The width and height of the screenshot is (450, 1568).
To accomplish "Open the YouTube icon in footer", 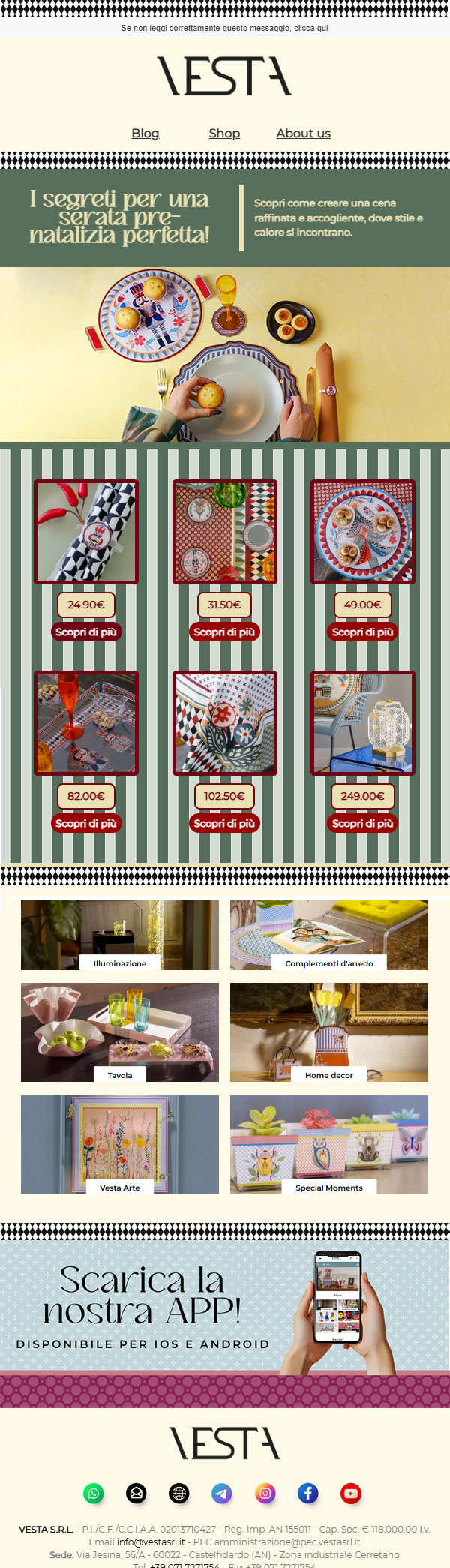I will [x=351, y=1493].
